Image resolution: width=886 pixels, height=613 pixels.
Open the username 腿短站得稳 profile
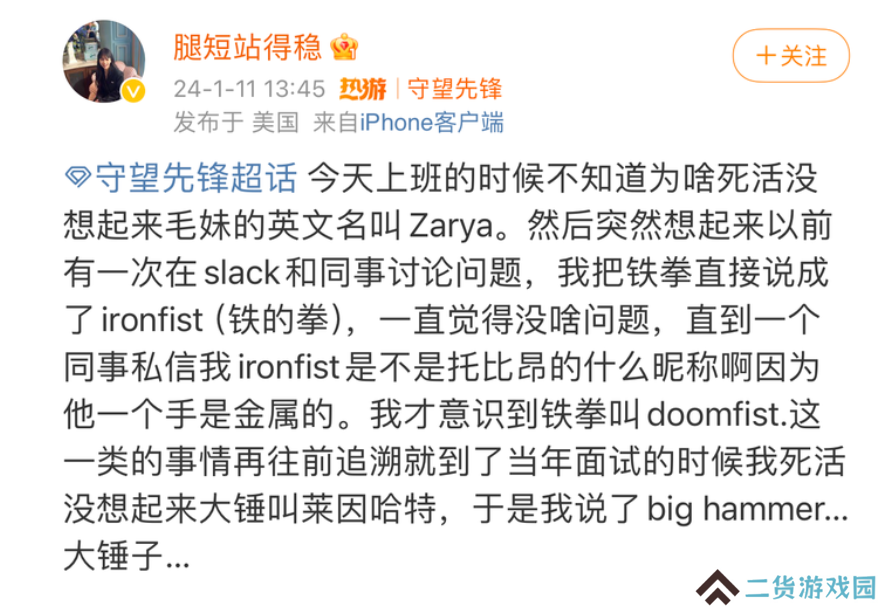pos(249,46)
